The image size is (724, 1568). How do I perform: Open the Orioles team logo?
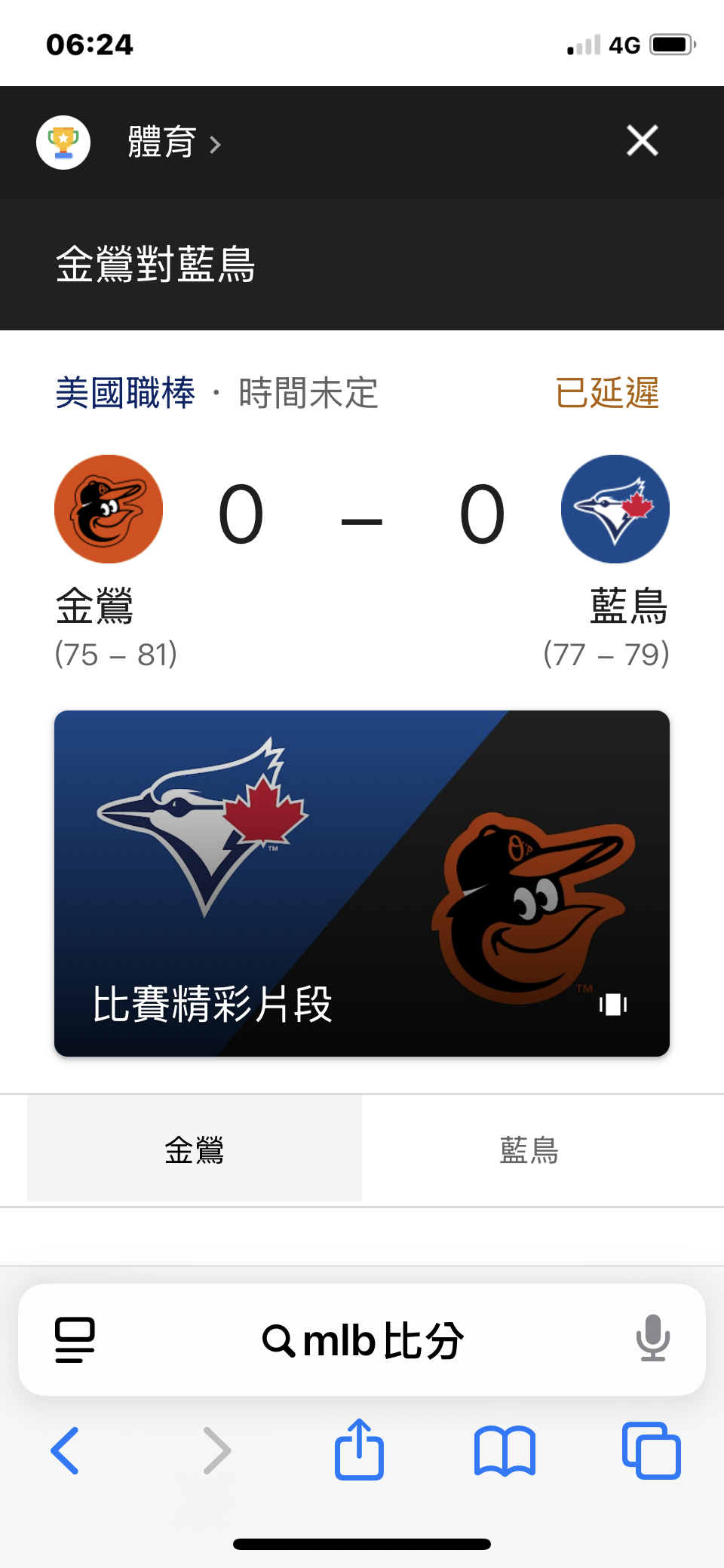(x=109, y=509)
